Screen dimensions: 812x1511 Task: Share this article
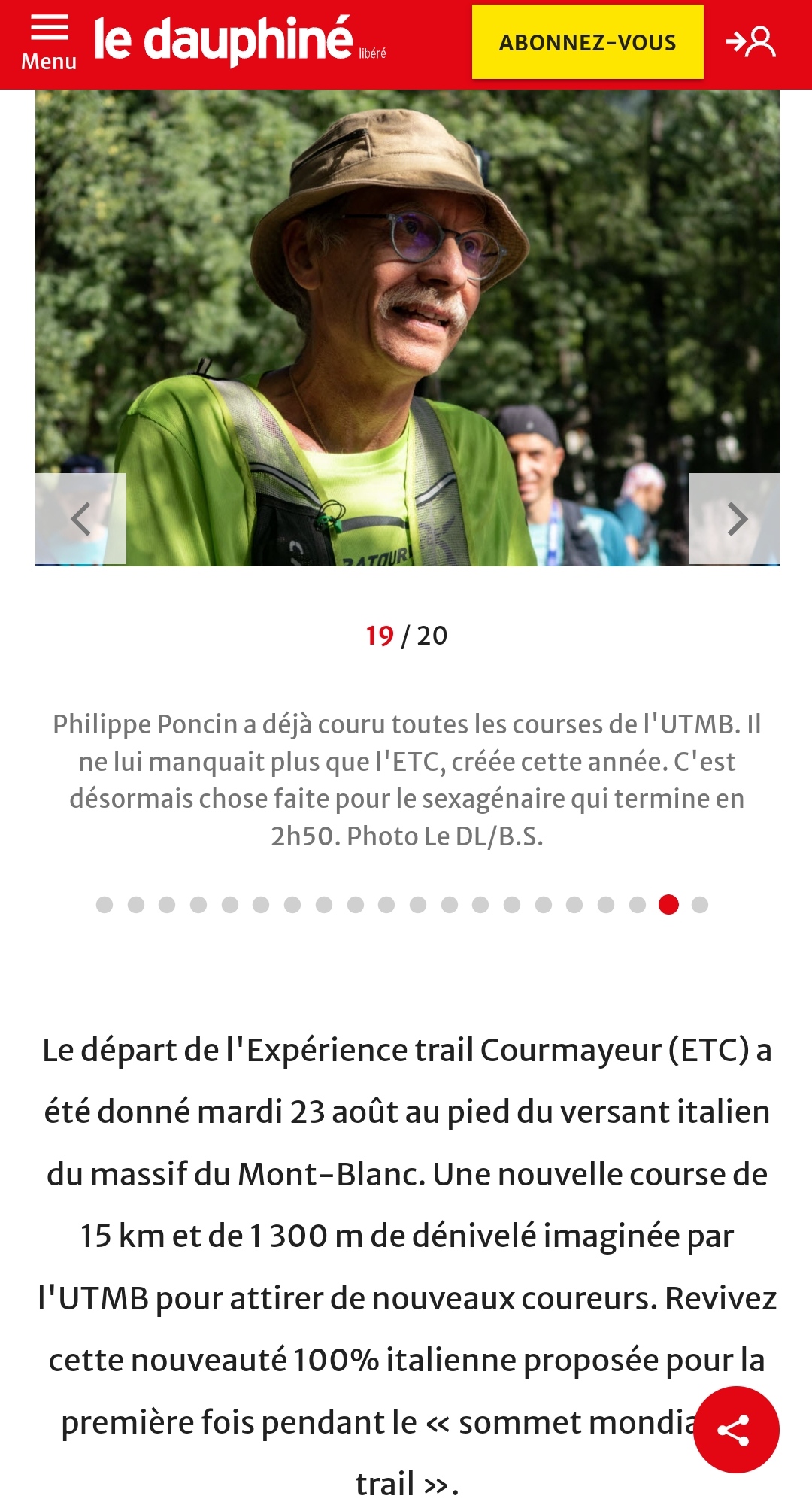coord(735,1430)
